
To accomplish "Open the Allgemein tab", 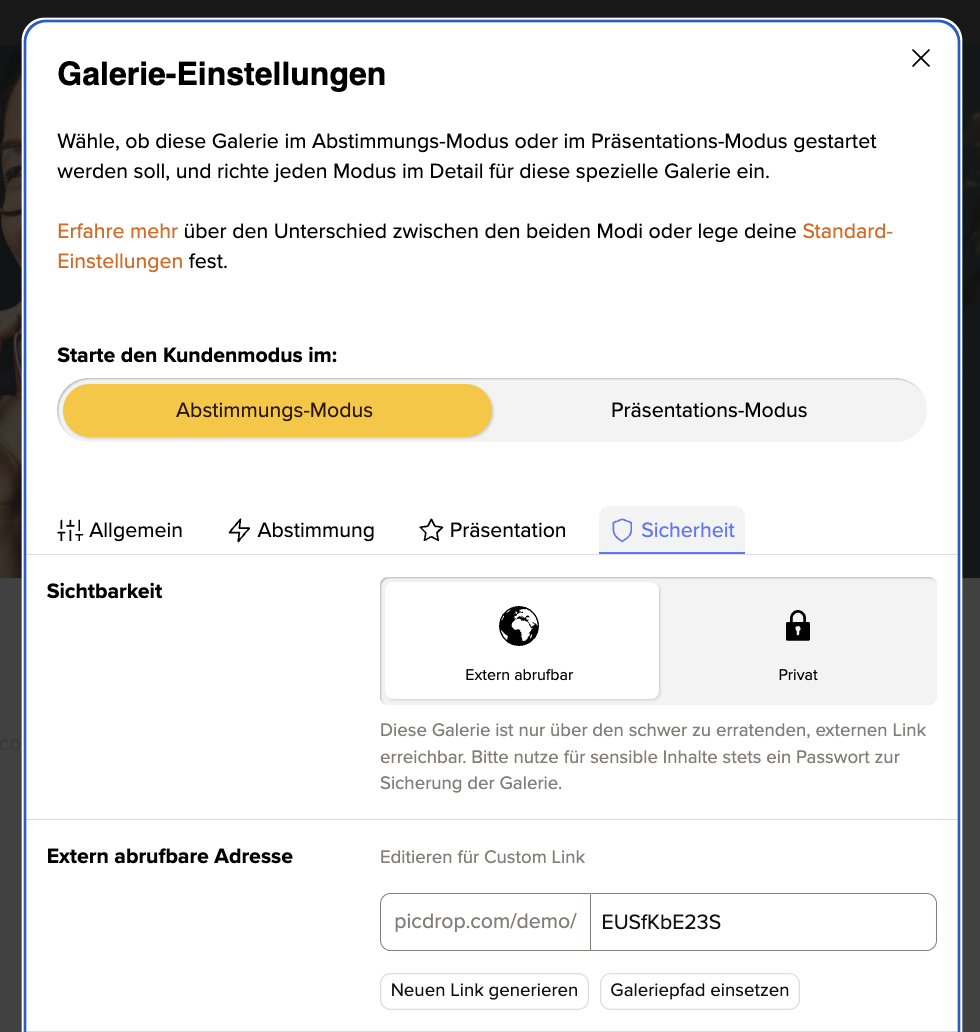I will click(120, 530).
